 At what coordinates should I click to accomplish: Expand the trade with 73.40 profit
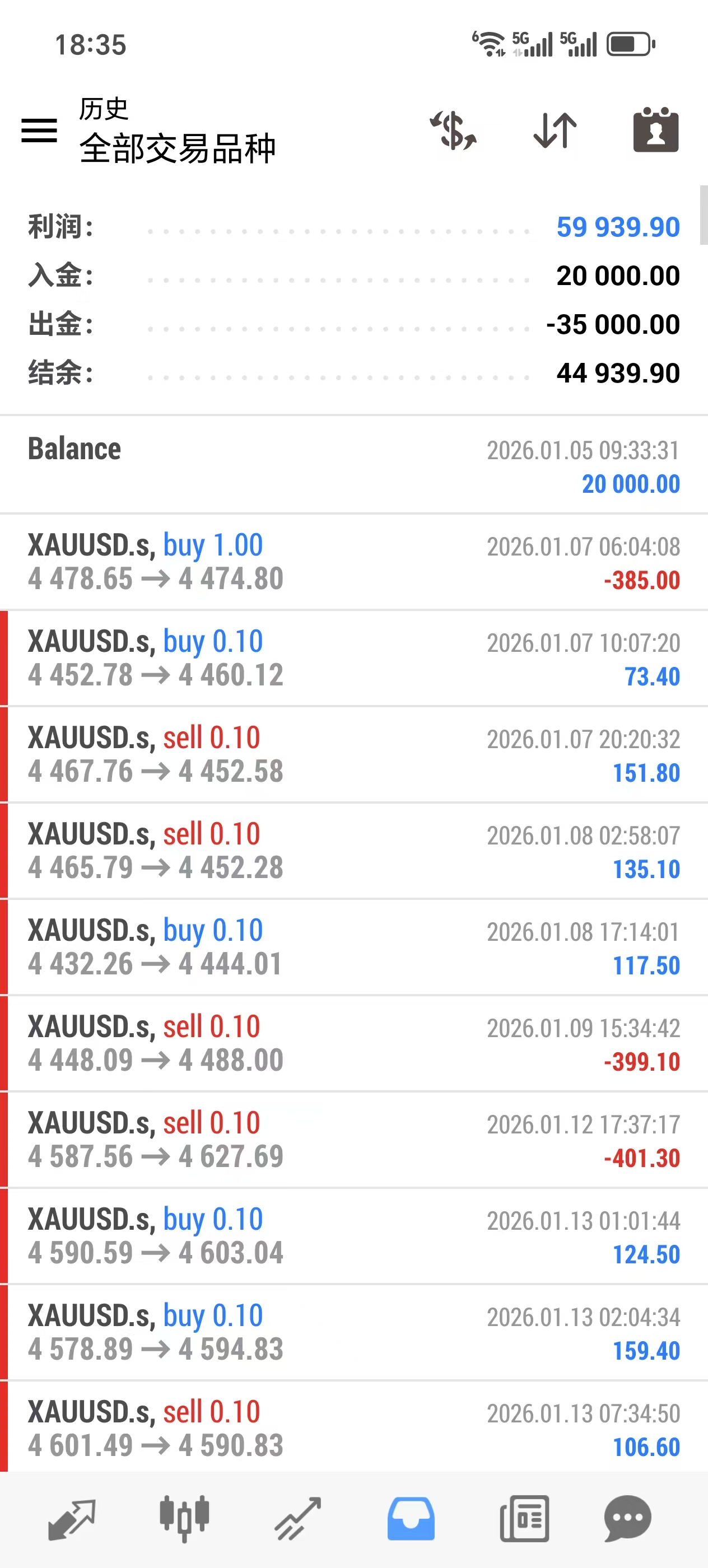(x=353, y=658)
